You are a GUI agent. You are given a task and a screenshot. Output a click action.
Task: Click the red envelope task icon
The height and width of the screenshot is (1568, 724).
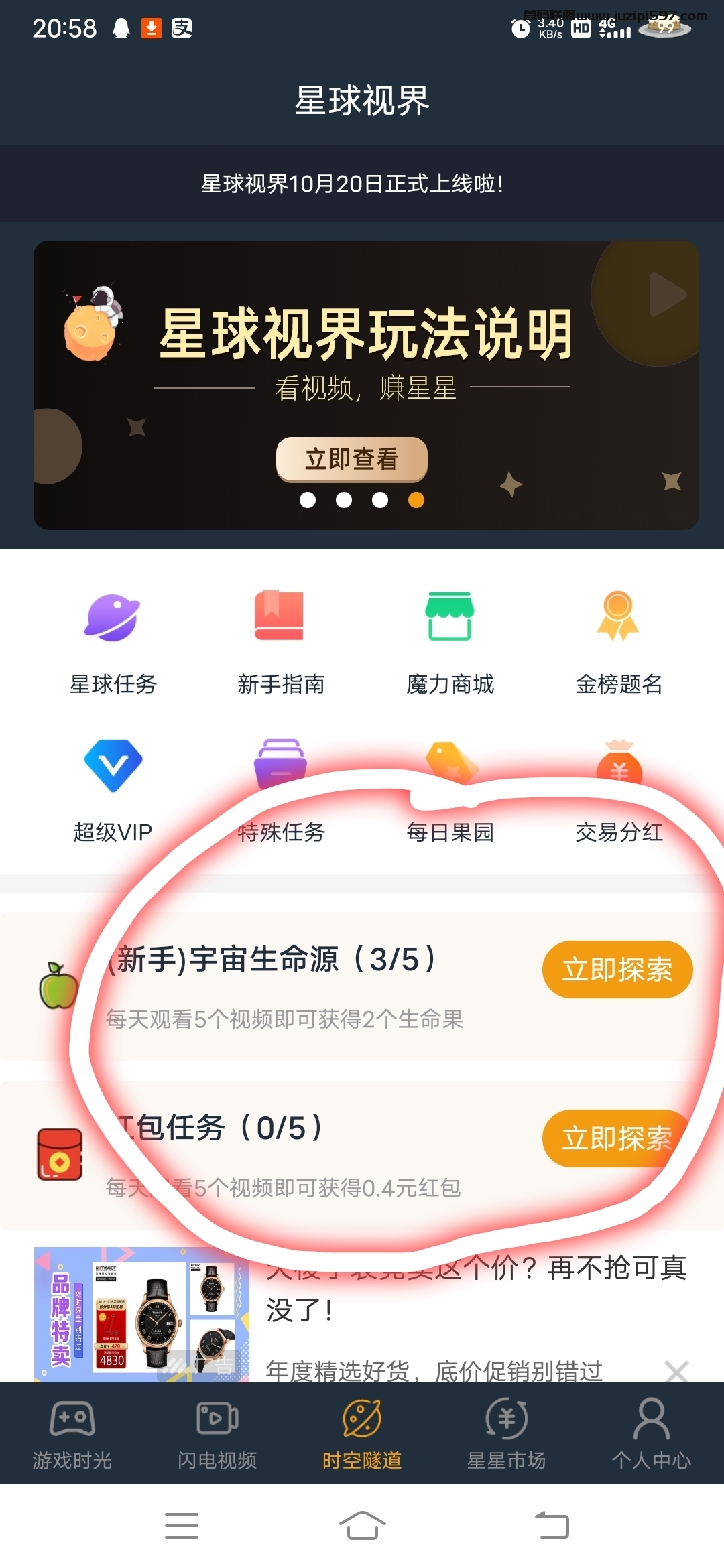[59, 1153]
